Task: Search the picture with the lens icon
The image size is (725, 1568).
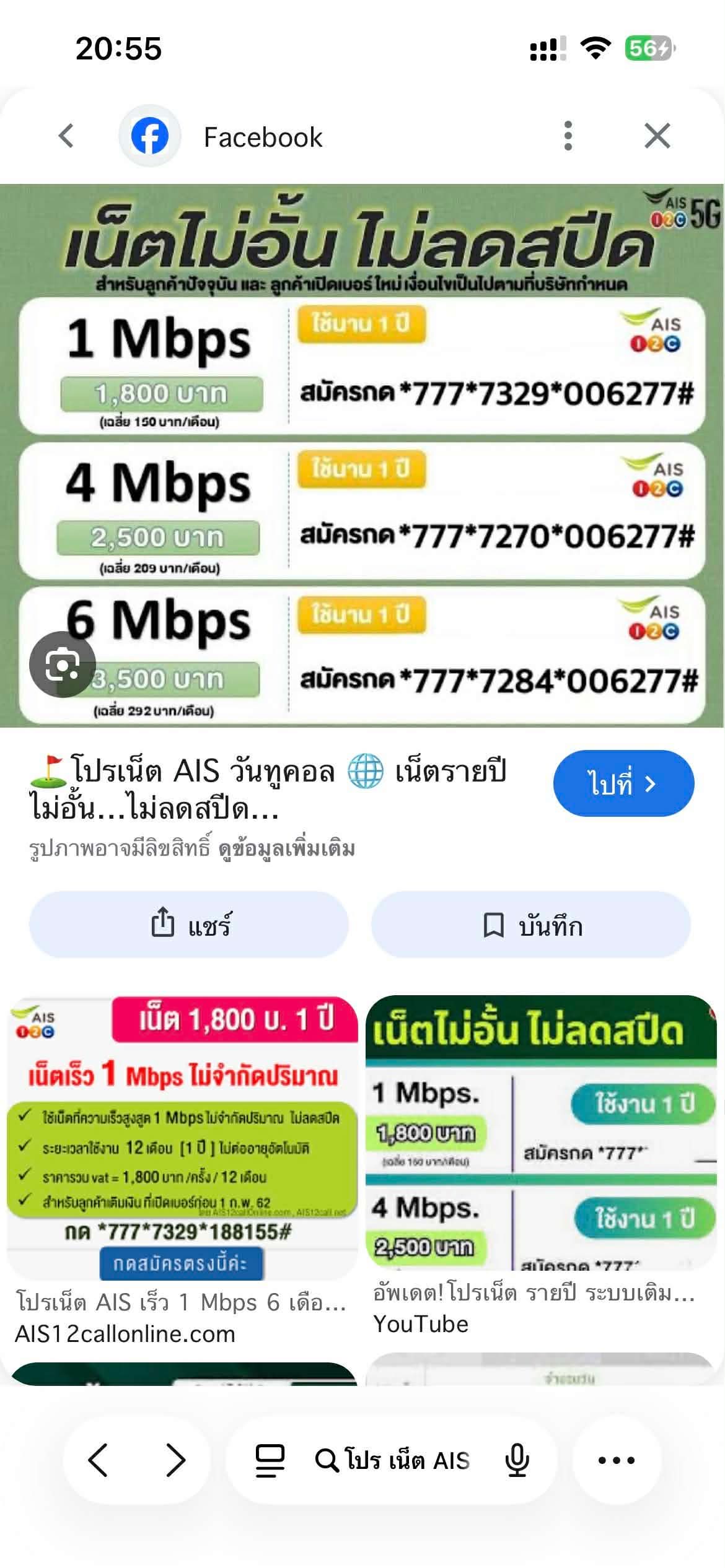Action: point(63,664)
